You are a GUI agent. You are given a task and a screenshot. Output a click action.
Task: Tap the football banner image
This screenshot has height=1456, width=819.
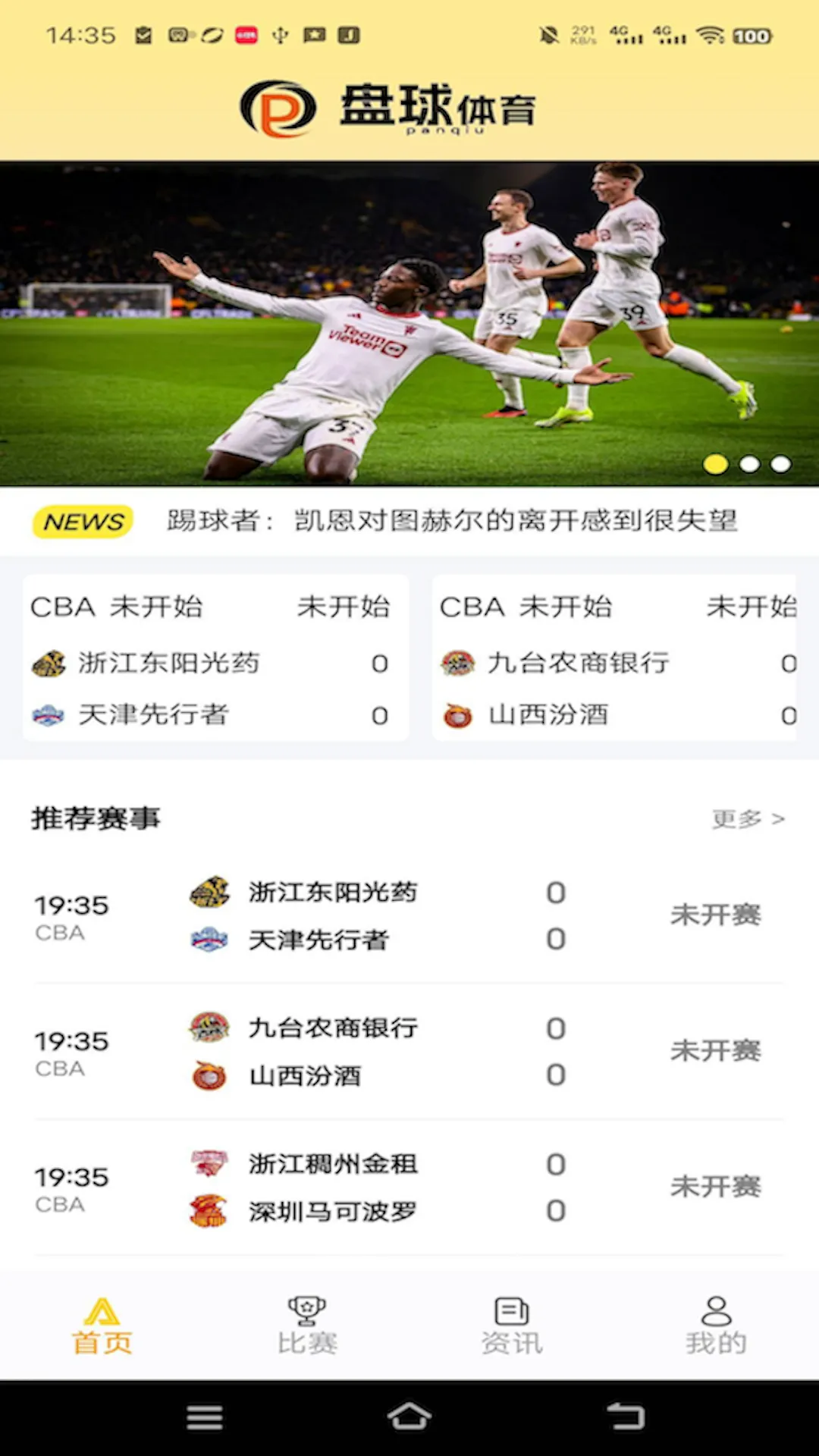tap(409, 318)
